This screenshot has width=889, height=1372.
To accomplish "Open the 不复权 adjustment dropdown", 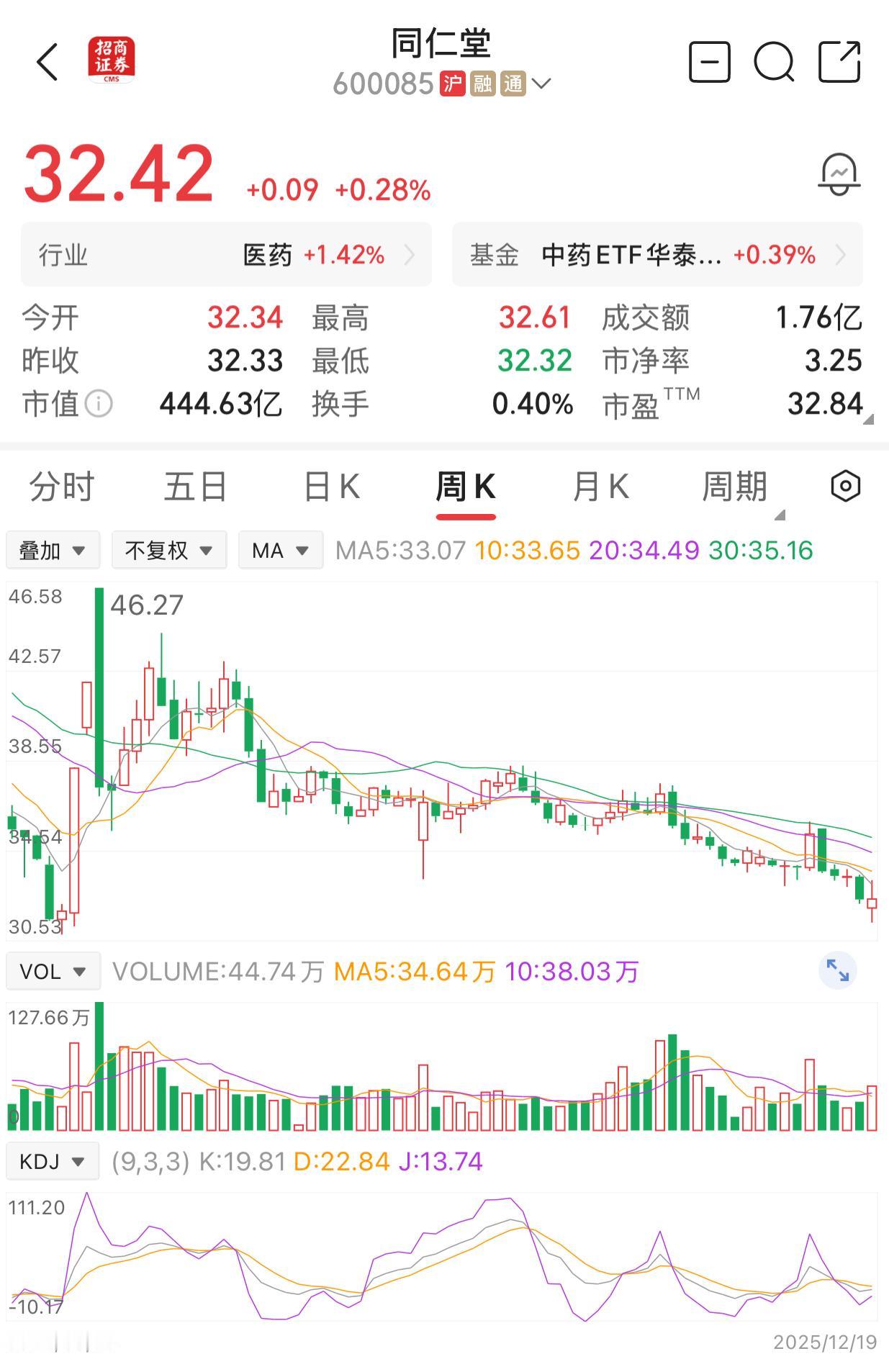I will pyautogui.click(x=169, y=549).
